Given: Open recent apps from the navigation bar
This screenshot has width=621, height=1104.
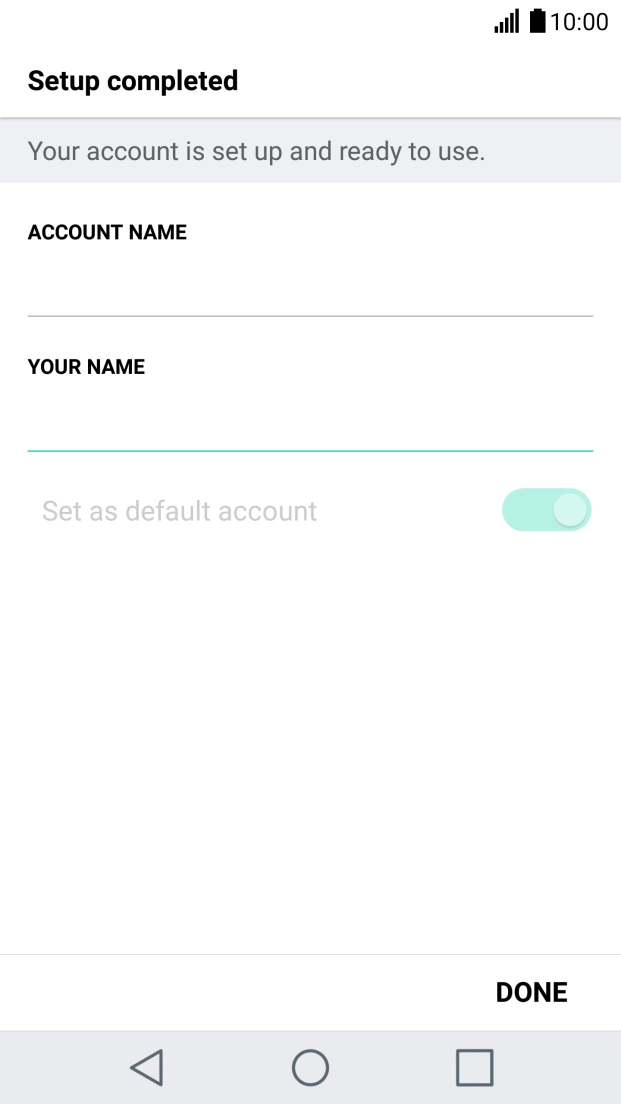Looking at the screenshot, I should pyautogui.click(x=474, y=1067).
